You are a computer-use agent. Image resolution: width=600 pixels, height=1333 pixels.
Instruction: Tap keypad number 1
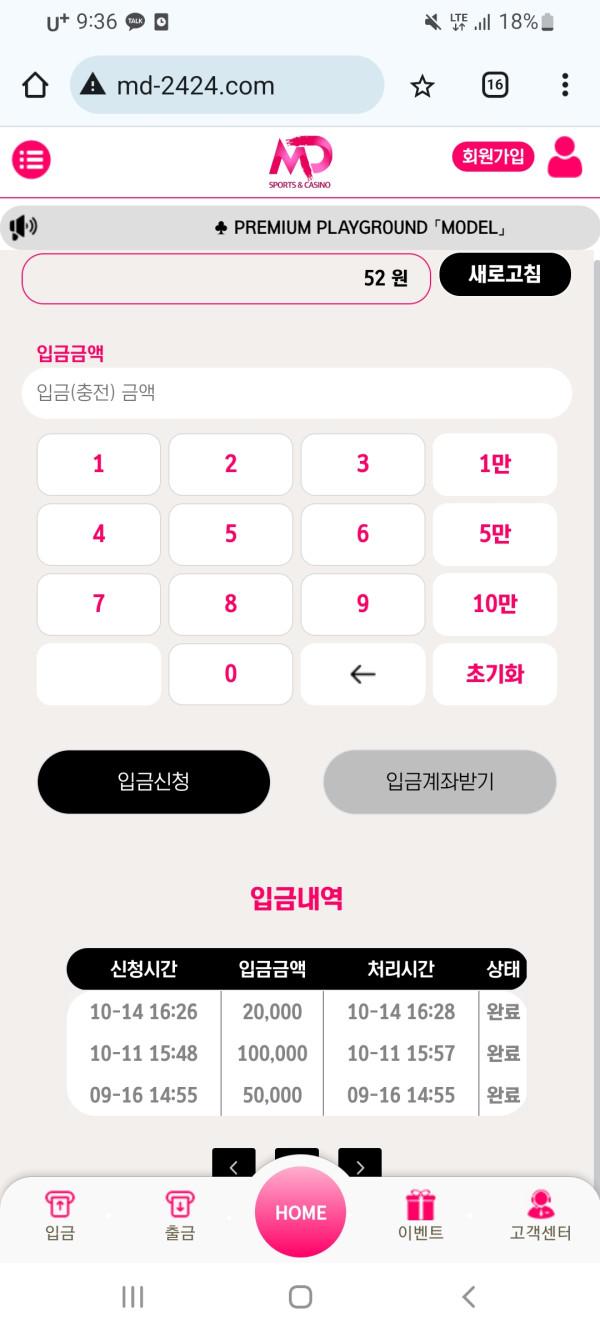pyautogui.click(x=98, y=464)
